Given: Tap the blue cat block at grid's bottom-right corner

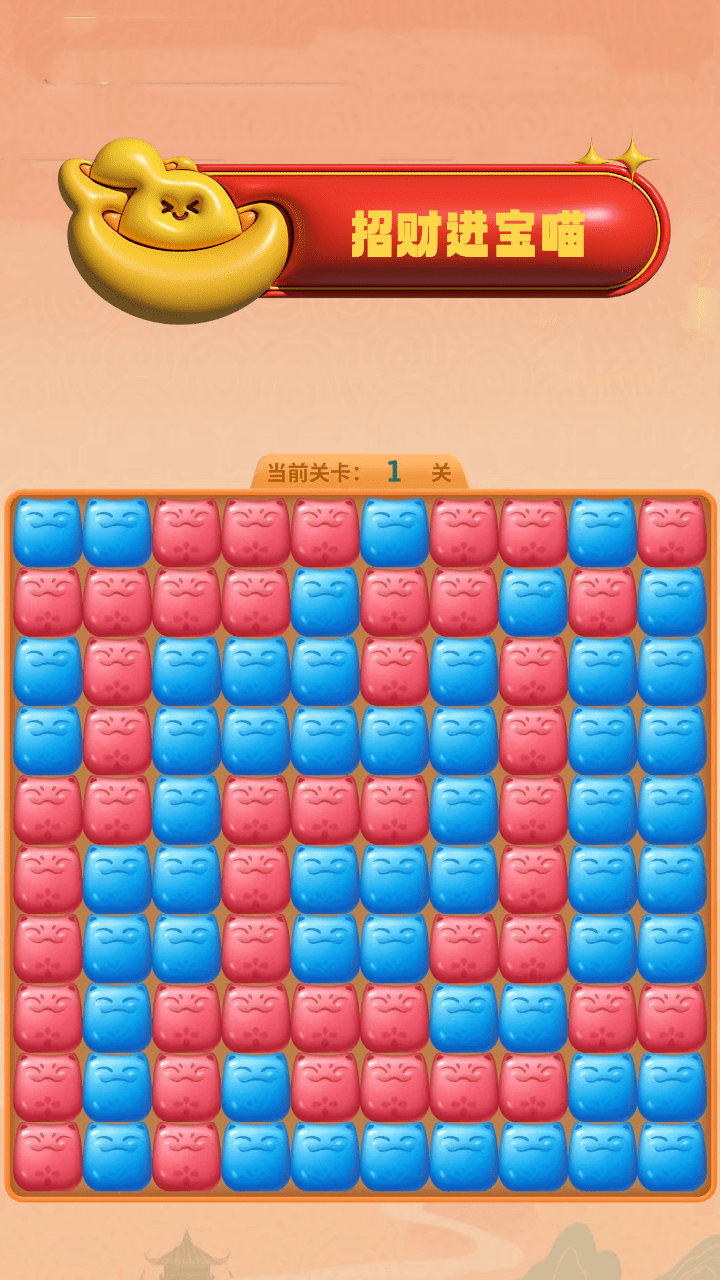Looking at the screenshot, I should [671, 1156].
